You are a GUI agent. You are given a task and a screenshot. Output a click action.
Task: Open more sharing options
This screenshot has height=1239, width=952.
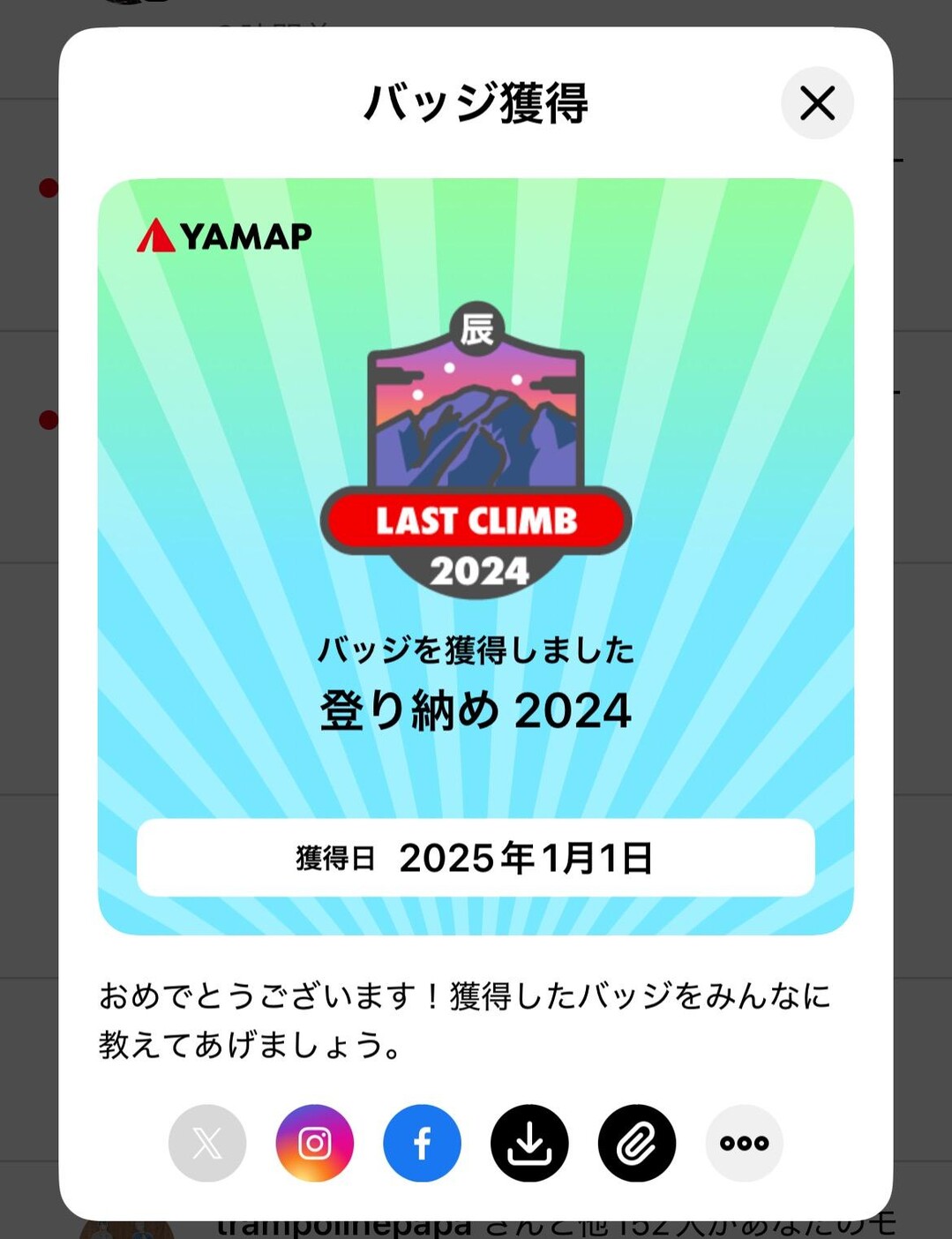click(x=744, y=1142)
